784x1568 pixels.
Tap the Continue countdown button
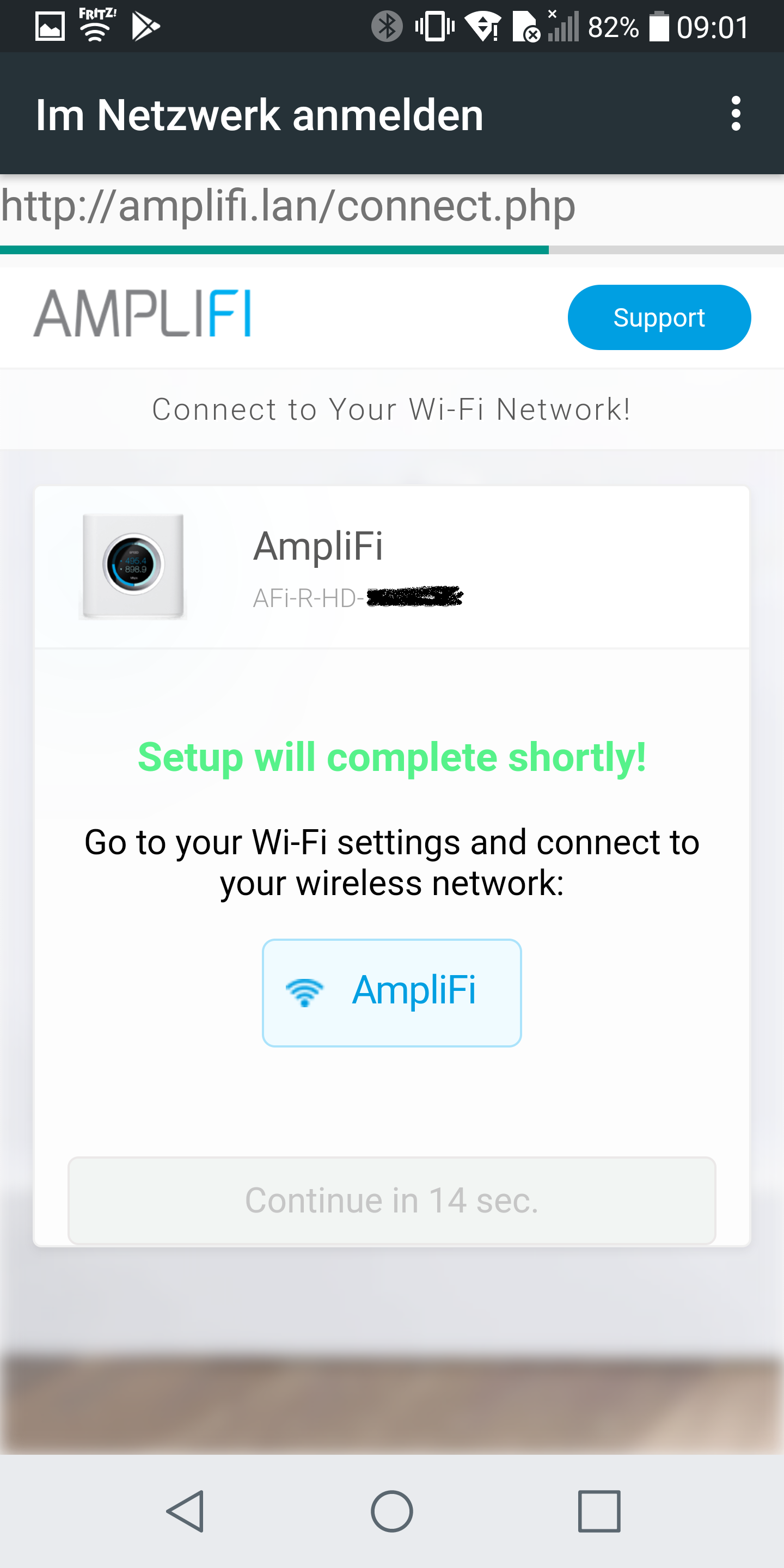point(391,1200)
